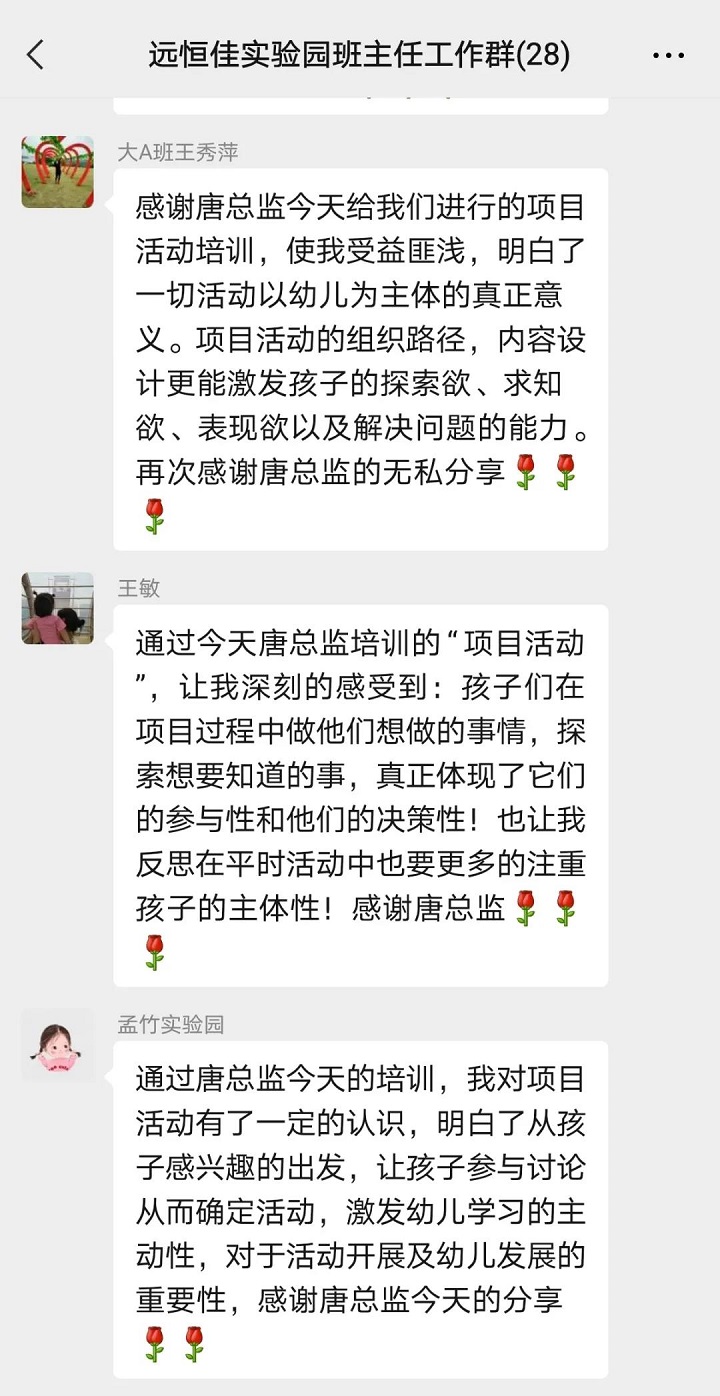Open the group chat options menu

[x=668, y=55]
